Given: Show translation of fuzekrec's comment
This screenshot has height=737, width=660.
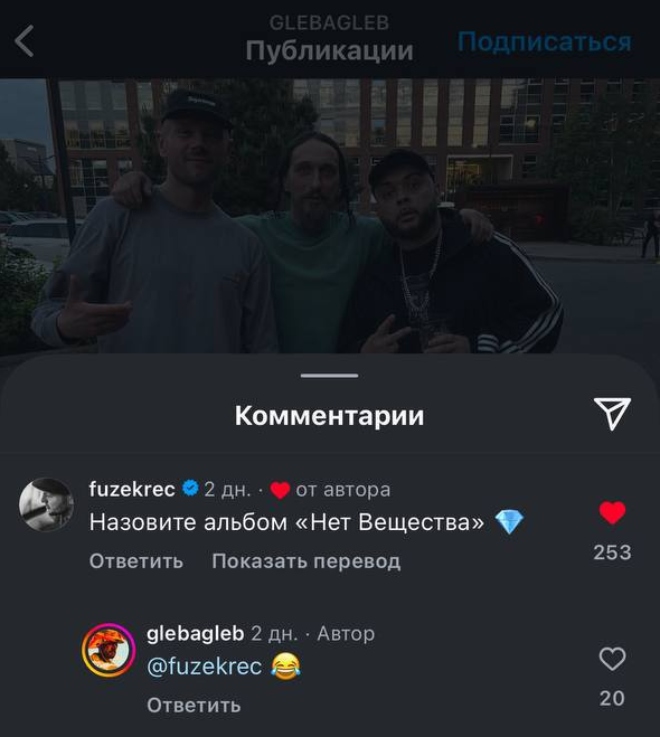Looking at the screenshot, I should (x=306, y=561).
